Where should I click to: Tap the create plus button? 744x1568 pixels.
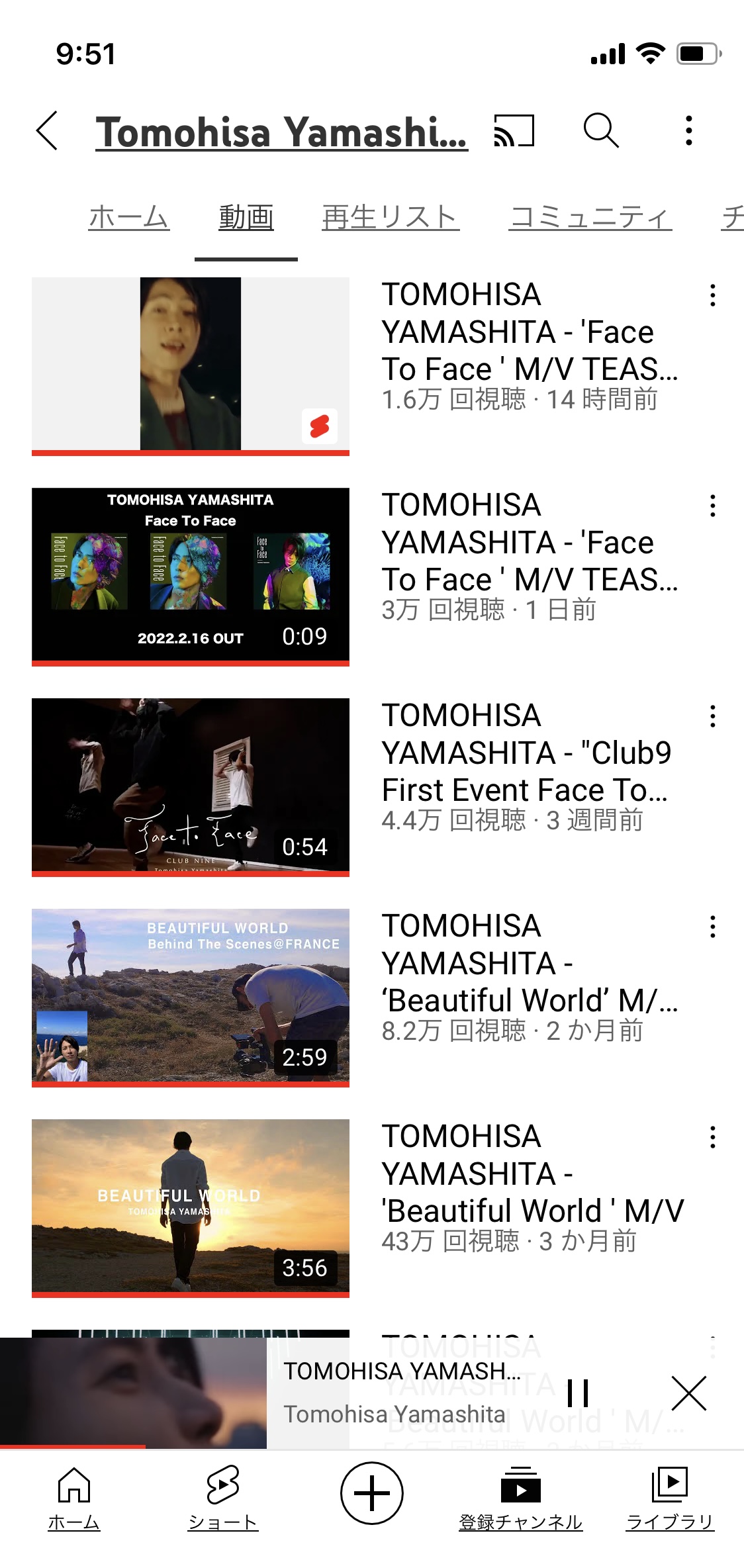[x=372, y=1493]
